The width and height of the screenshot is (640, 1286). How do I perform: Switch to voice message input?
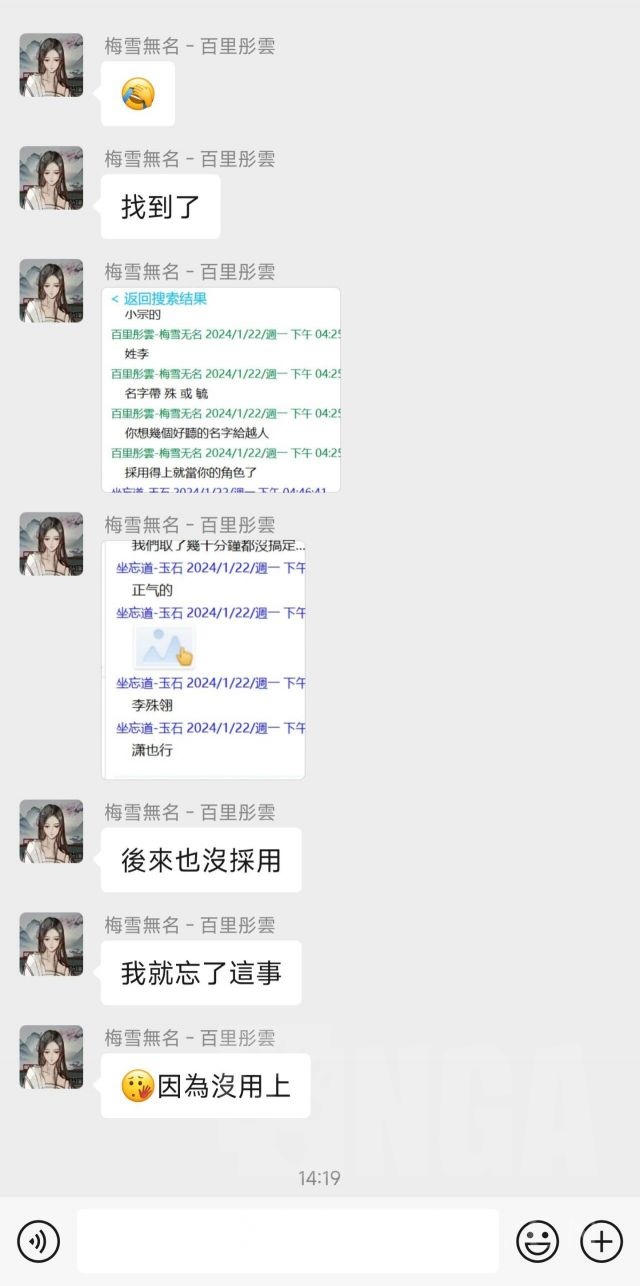[39, 1242]
